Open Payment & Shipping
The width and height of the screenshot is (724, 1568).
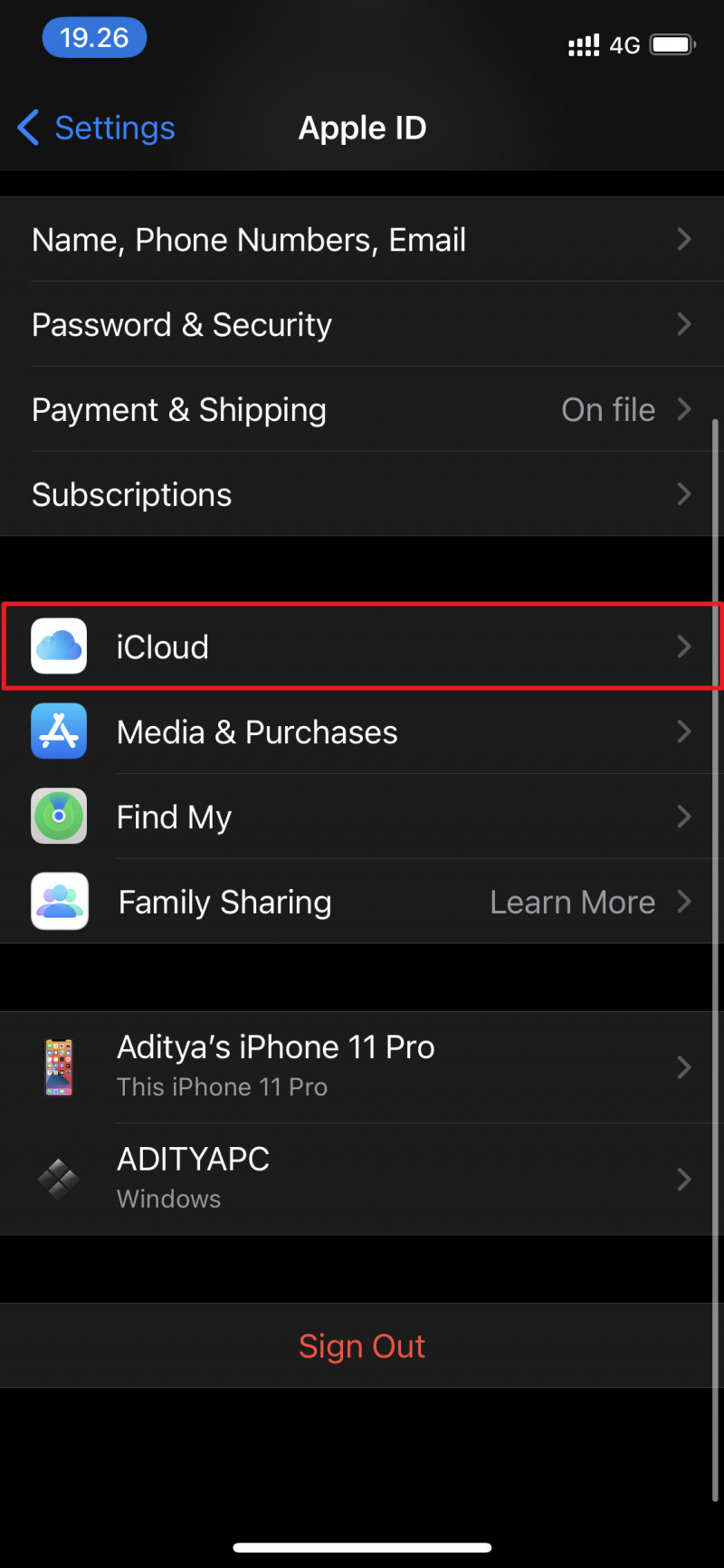click(362, 410)
